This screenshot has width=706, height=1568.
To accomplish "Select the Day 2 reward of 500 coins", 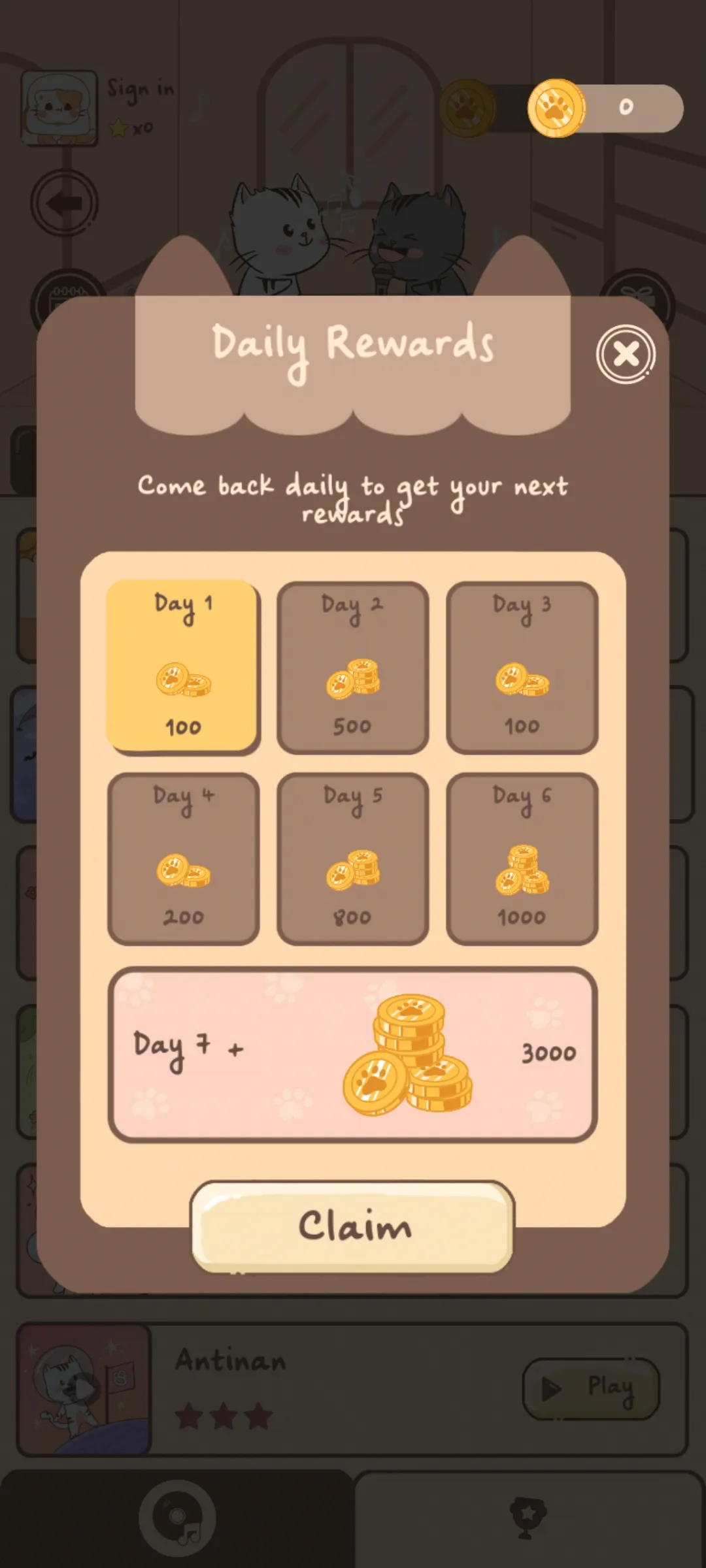I will (x=353, y=668).
